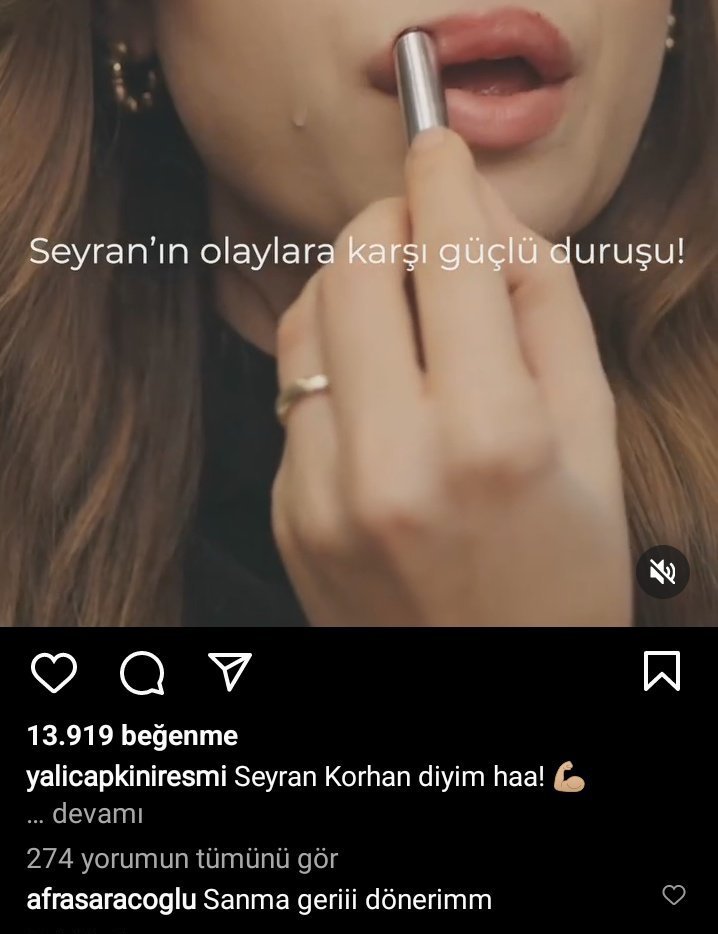Share the post via paper plane icon

[x=230, y=671]
